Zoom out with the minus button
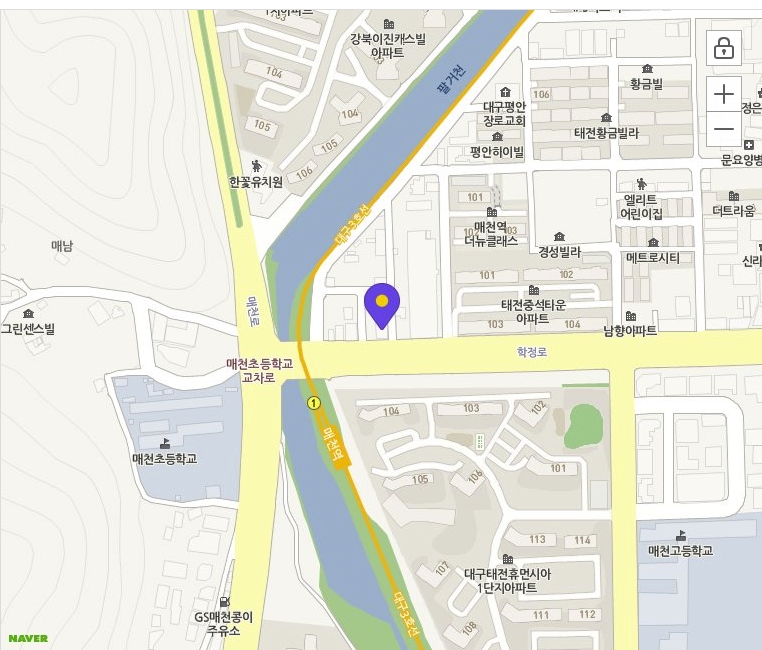 724,129
